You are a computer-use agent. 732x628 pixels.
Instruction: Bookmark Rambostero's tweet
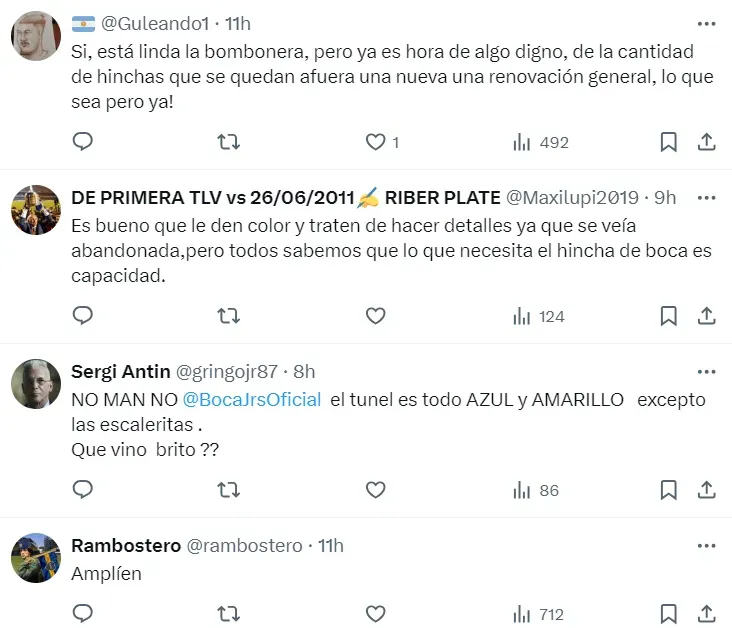tap(668, 614)
